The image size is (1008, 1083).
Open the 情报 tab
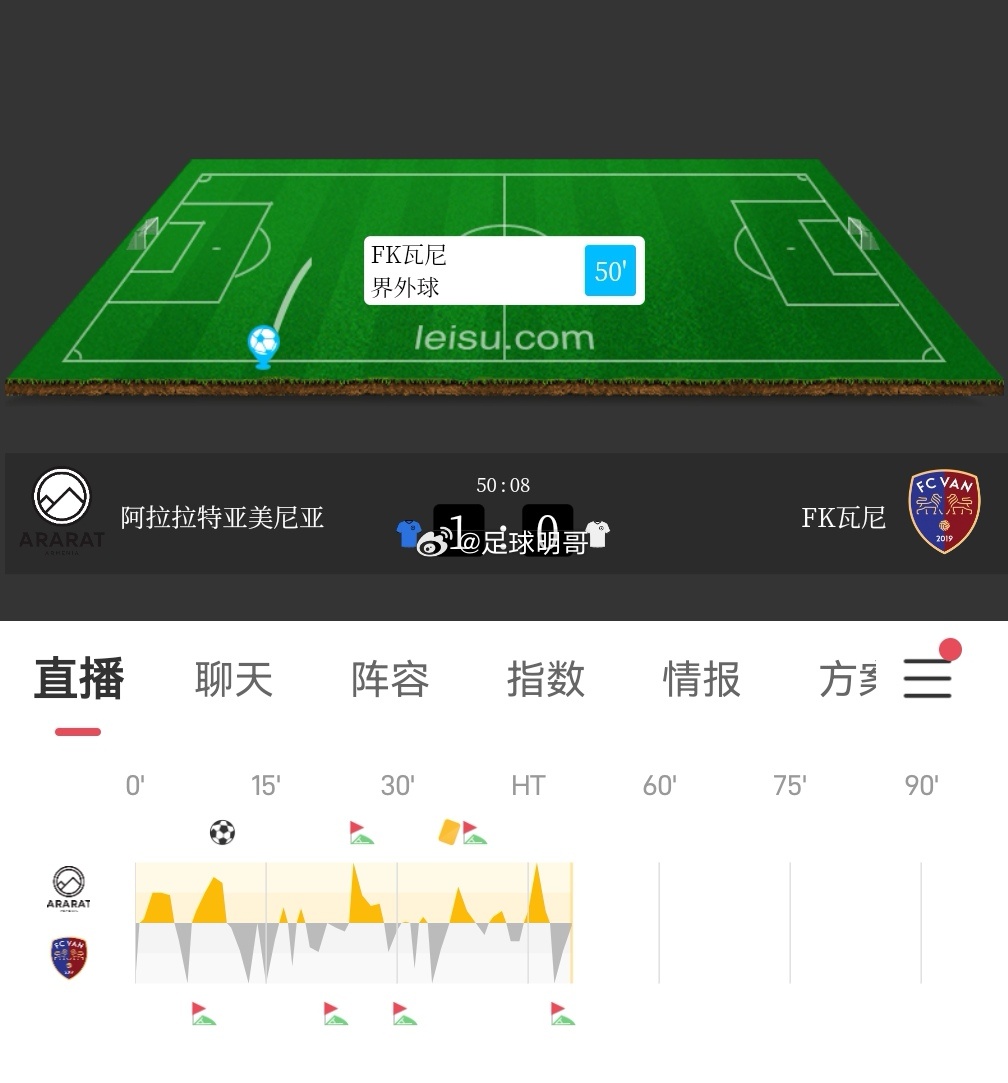tap(702, 680)
